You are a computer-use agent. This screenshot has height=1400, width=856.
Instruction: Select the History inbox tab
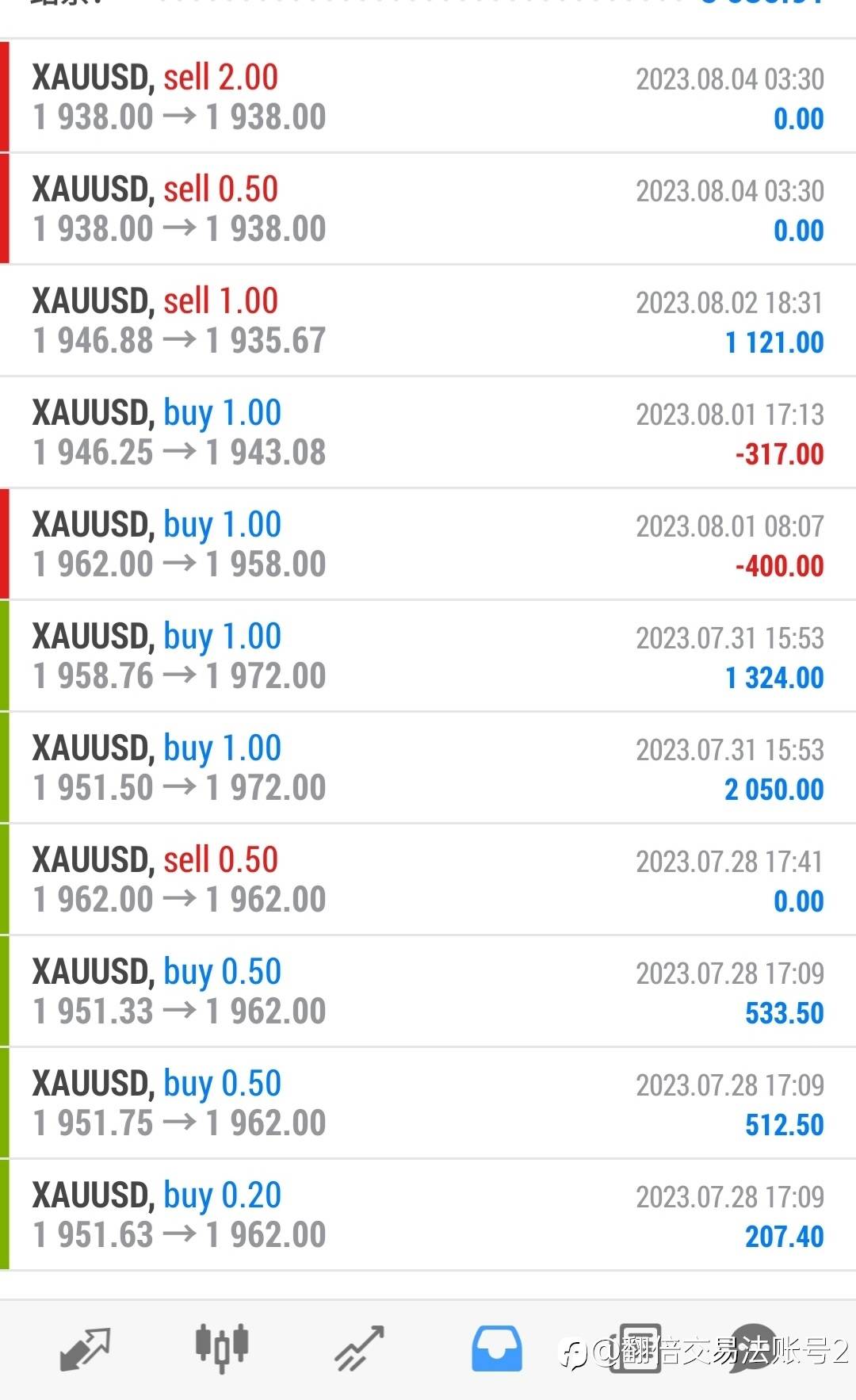coord(497,1348)
